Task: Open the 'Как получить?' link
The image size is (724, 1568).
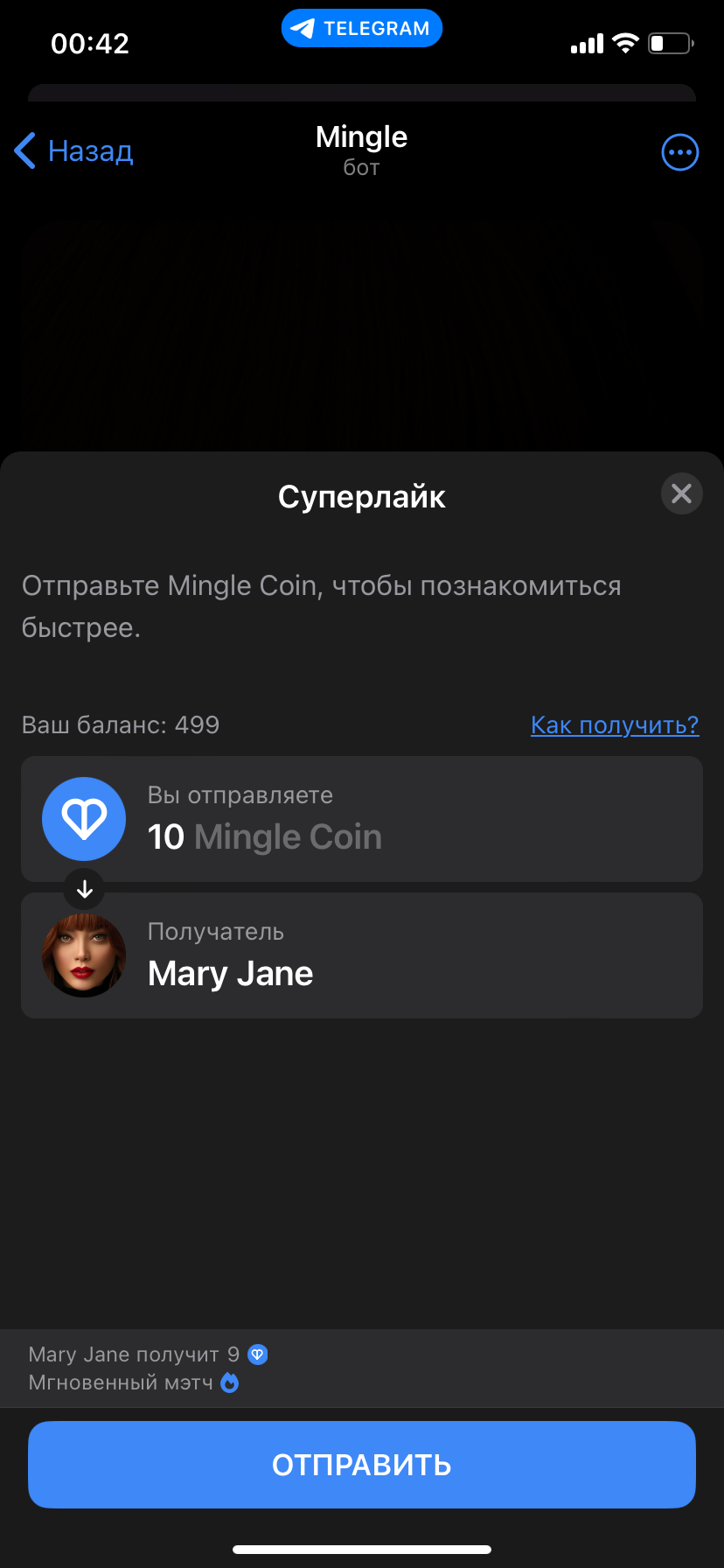Action: pyautogui.click(x=614, y=724)
